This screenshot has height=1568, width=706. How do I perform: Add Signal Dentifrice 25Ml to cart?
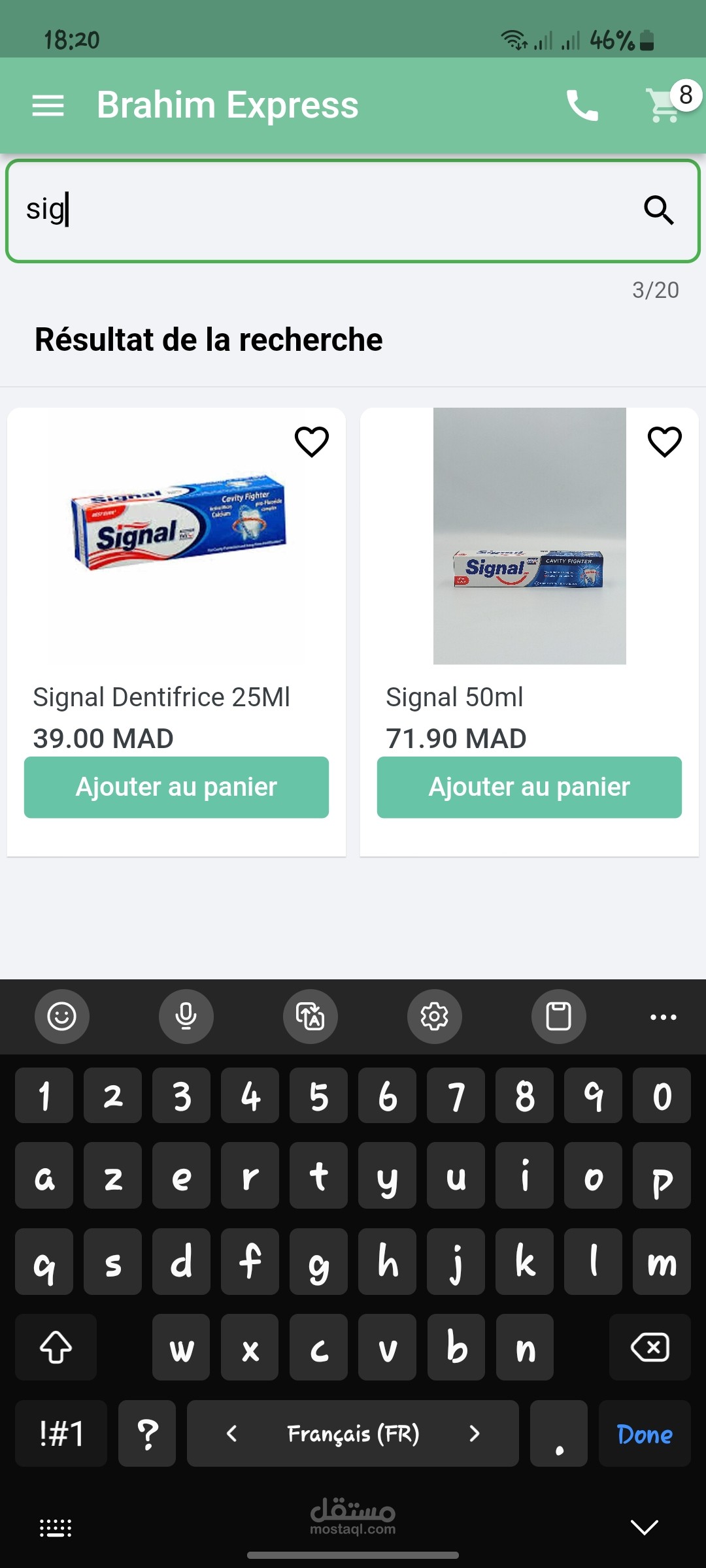(176, 787)
